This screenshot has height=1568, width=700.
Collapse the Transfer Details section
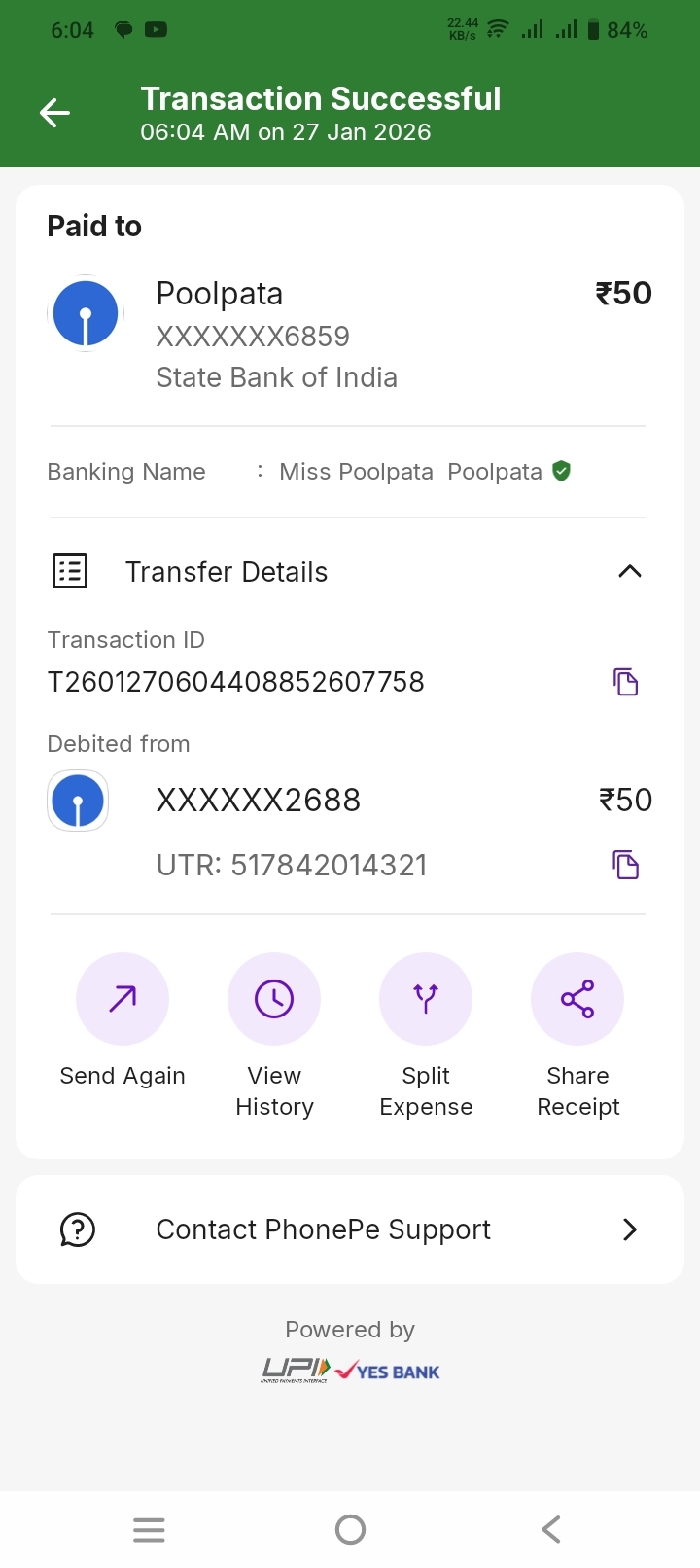[629, 572]
